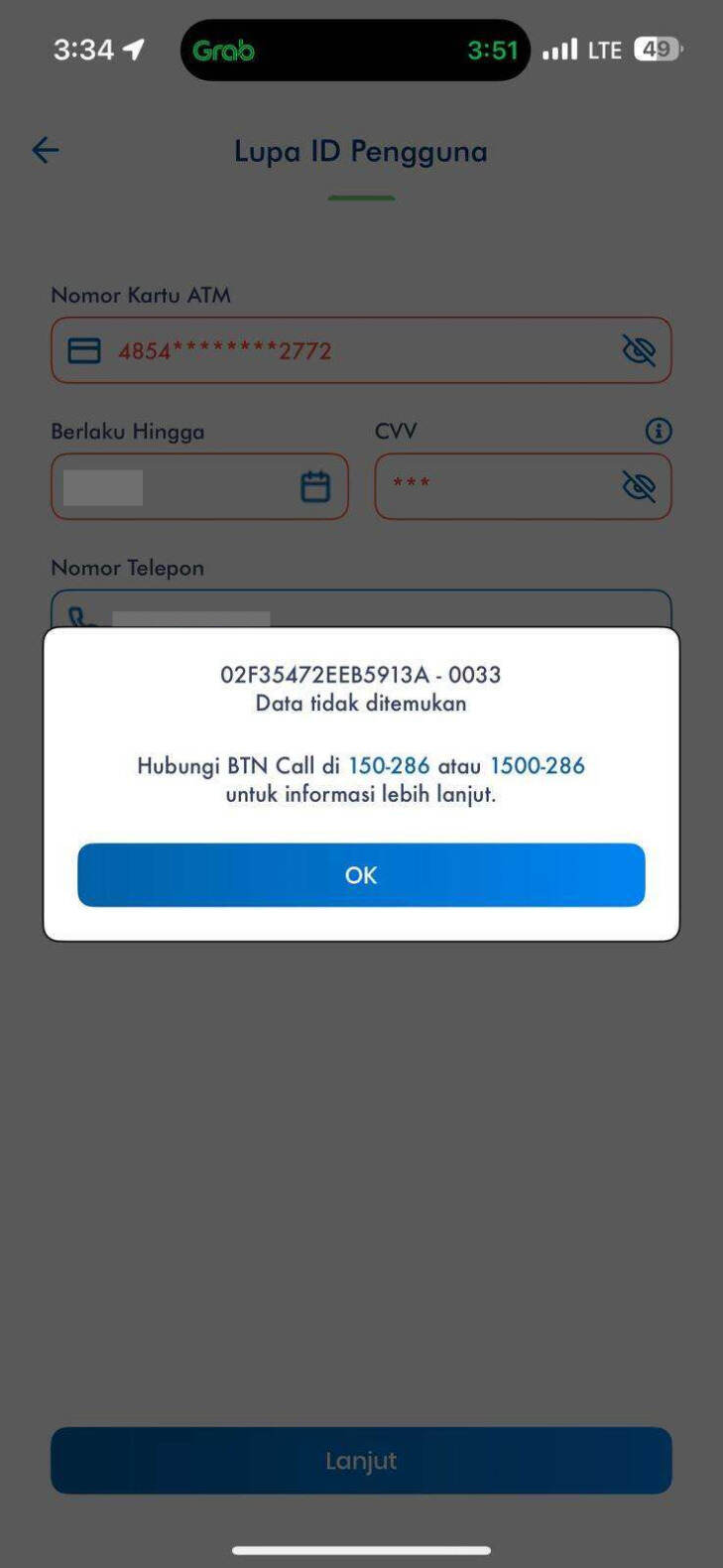
Task: Open the CVV info icon
Action: [659, 431]
